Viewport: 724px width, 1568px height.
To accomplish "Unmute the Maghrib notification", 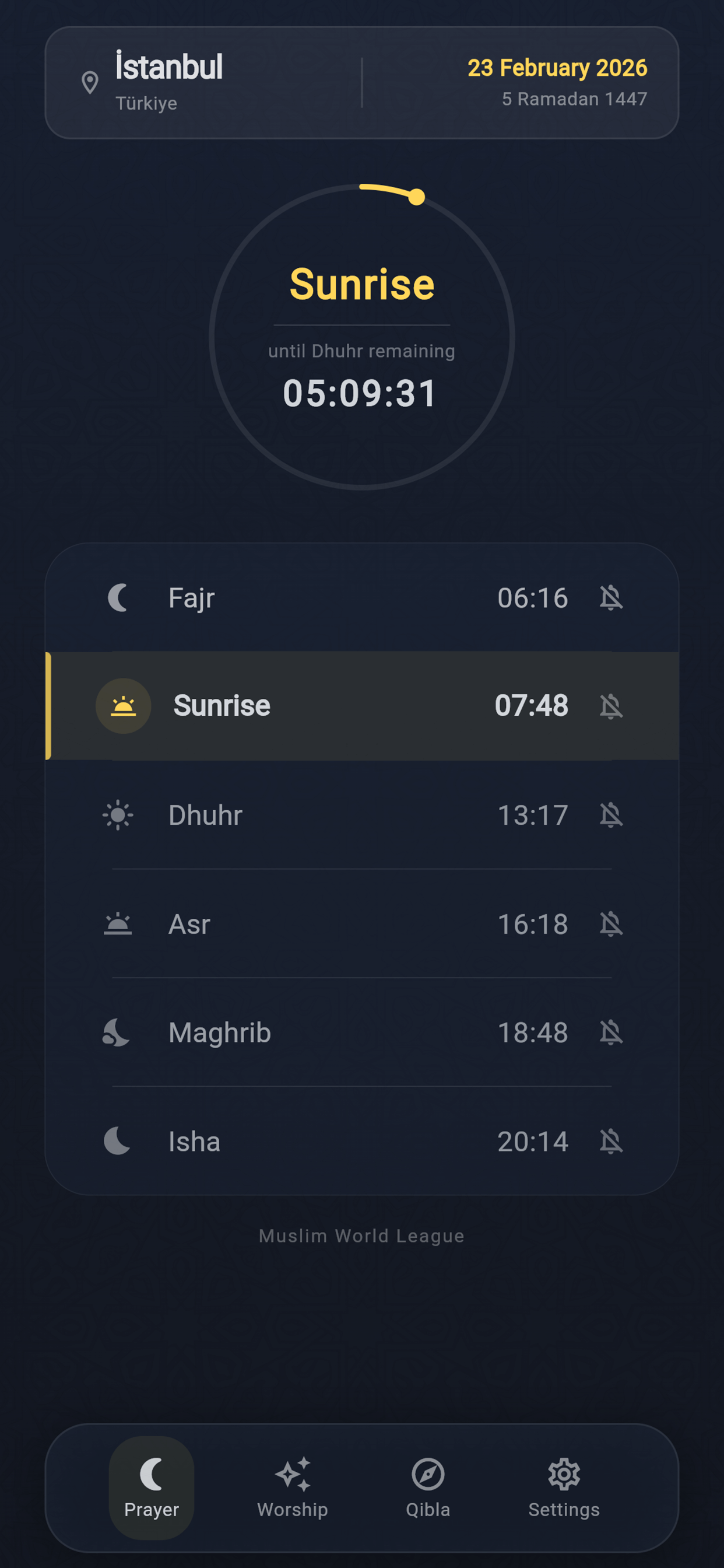I will click(x=612, y=1032).
